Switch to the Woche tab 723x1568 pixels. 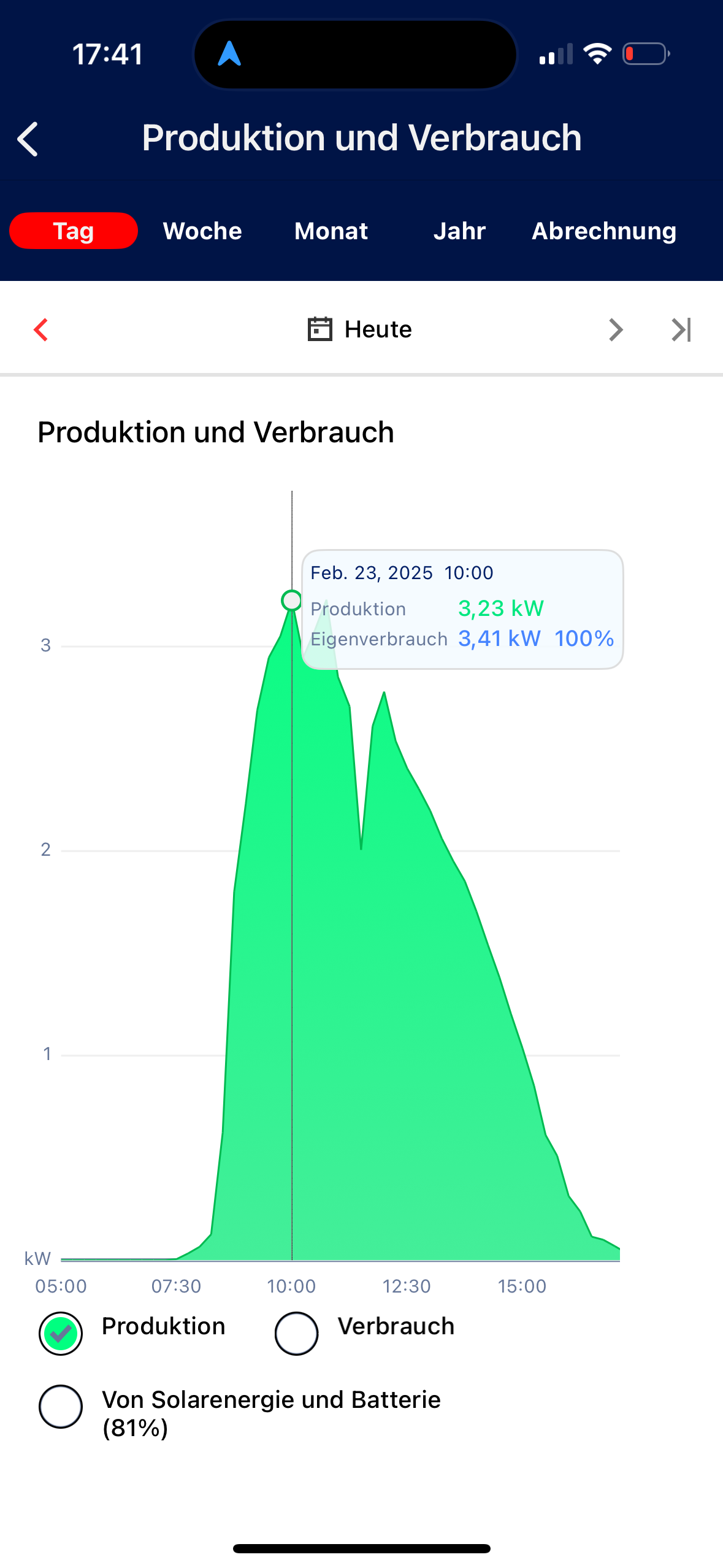pos(202,231)
